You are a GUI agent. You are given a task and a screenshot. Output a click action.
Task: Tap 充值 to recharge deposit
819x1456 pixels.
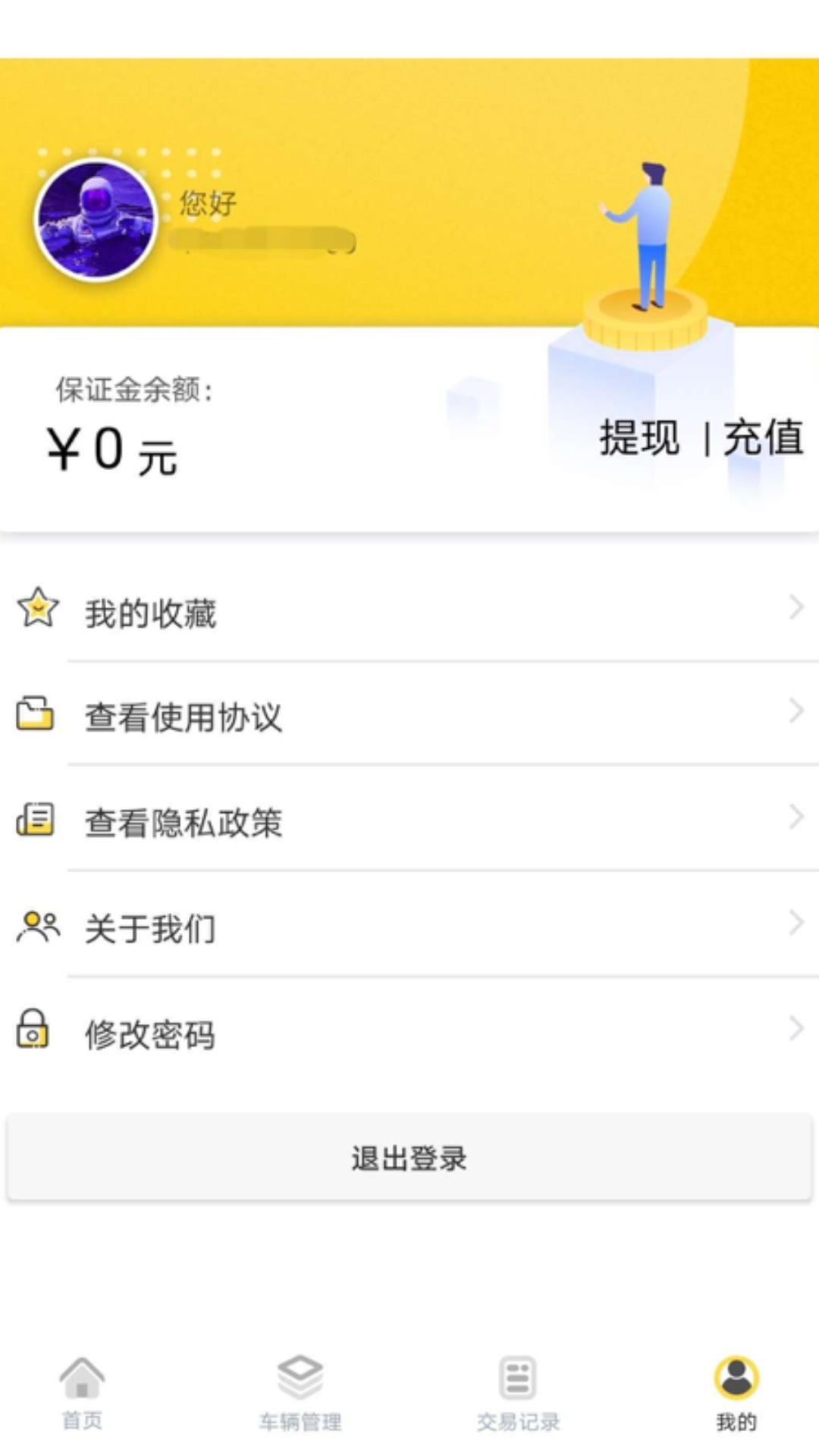coord(762,438)
